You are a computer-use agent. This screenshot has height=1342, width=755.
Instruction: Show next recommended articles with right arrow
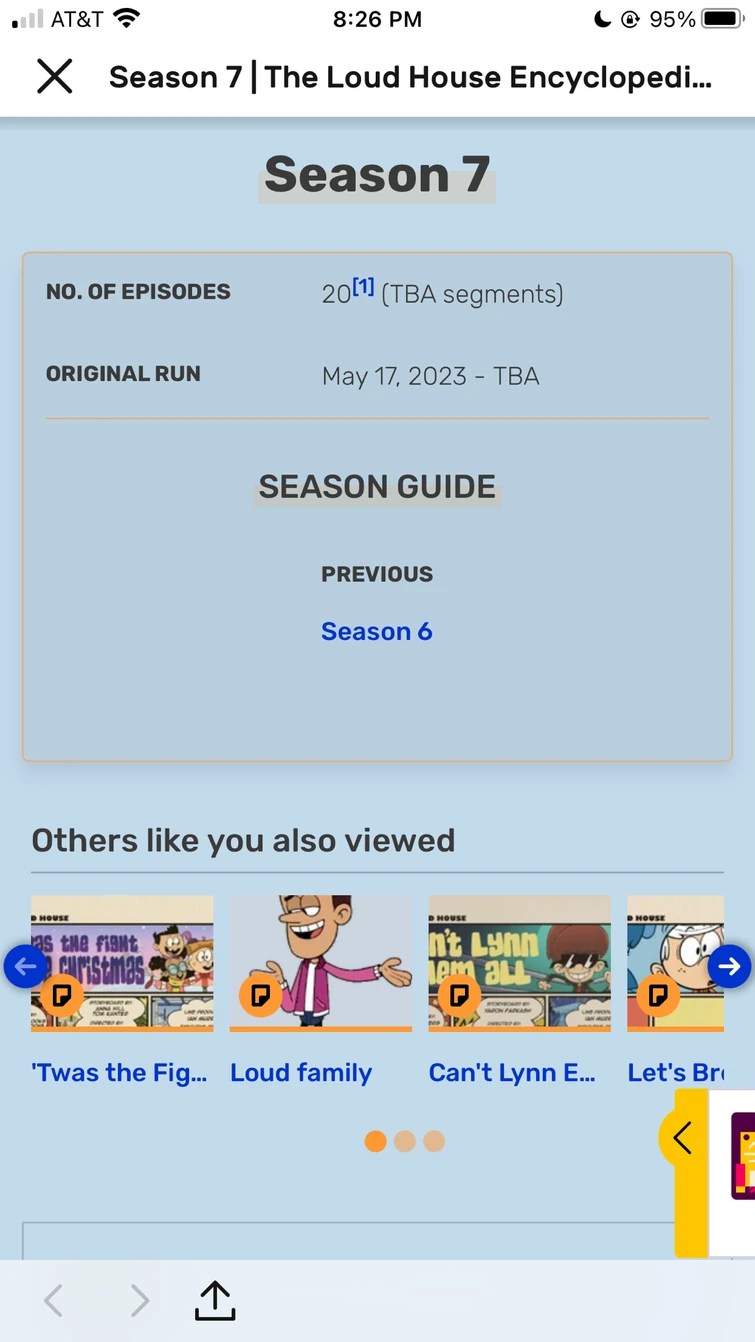(x=729, y=966)
